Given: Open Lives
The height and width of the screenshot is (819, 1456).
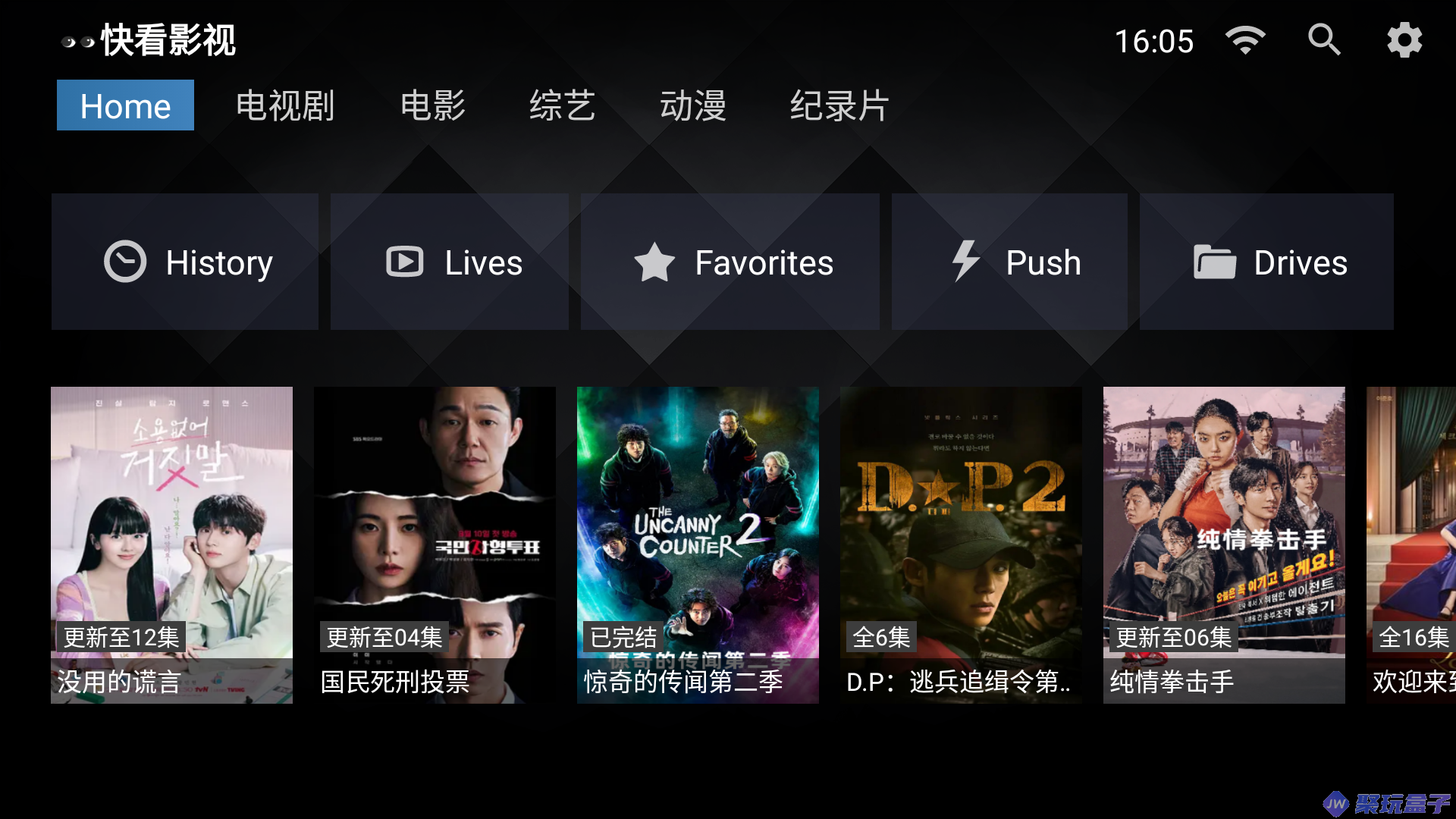Looking at the screenshot, I should point(450,262).
